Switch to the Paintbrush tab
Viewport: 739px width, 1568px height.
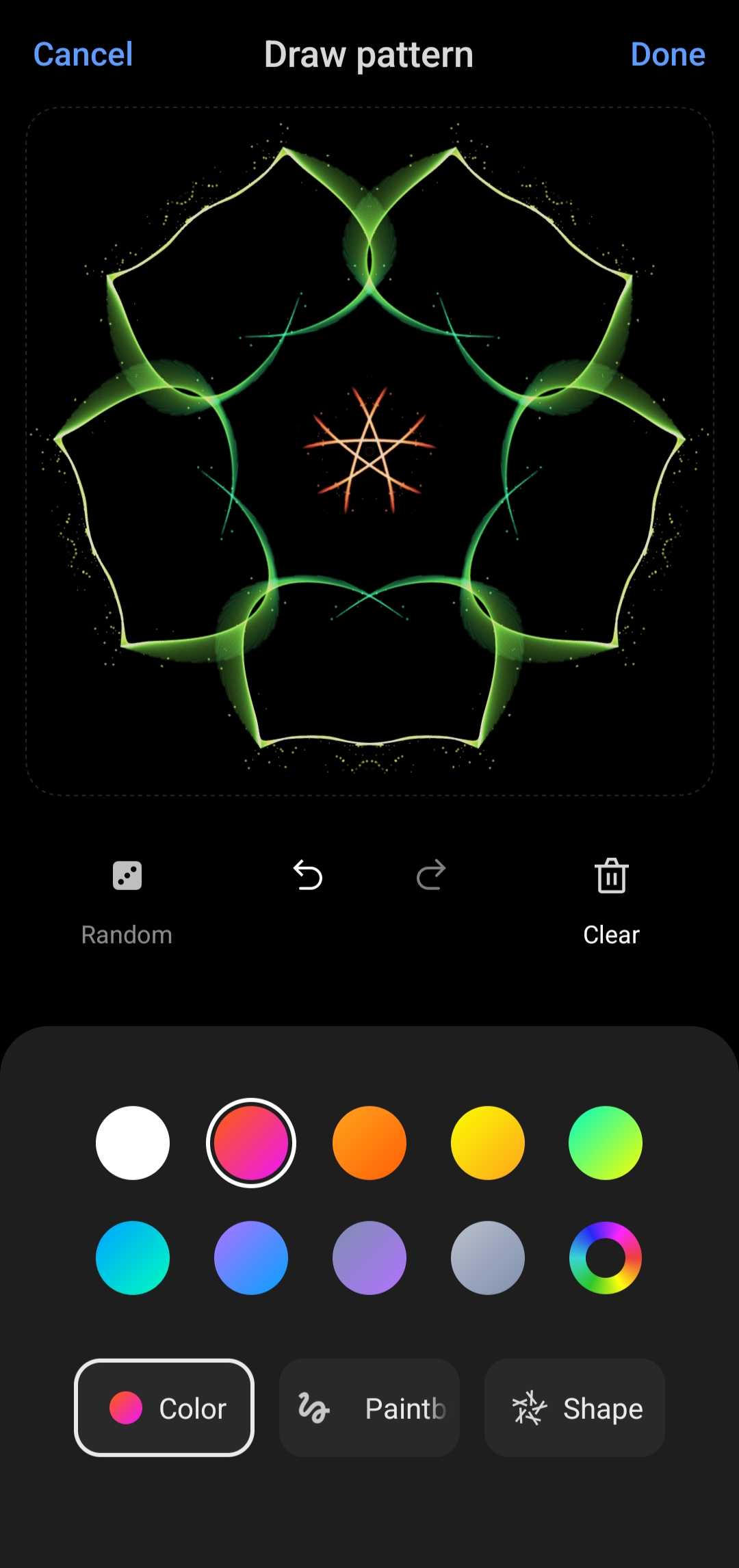(x=369, y=1408)
